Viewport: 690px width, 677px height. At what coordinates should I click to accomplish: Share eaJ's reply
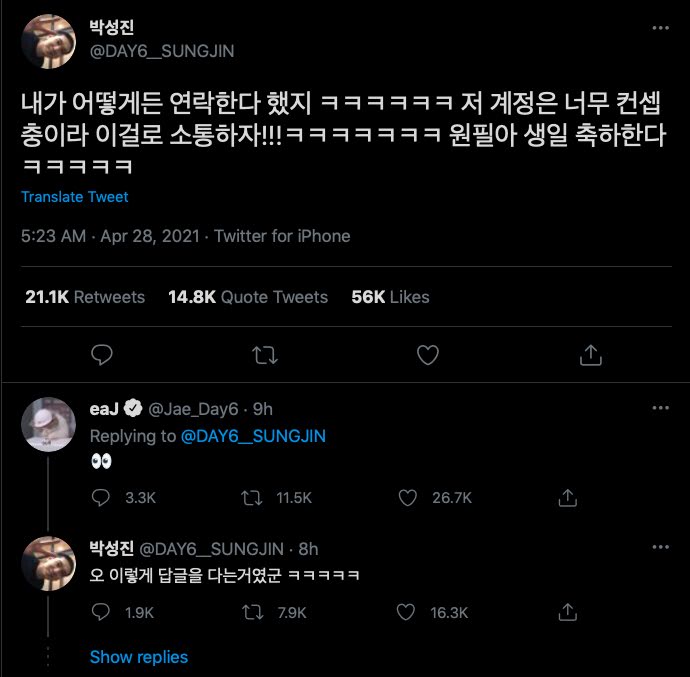tap(567, 497)
